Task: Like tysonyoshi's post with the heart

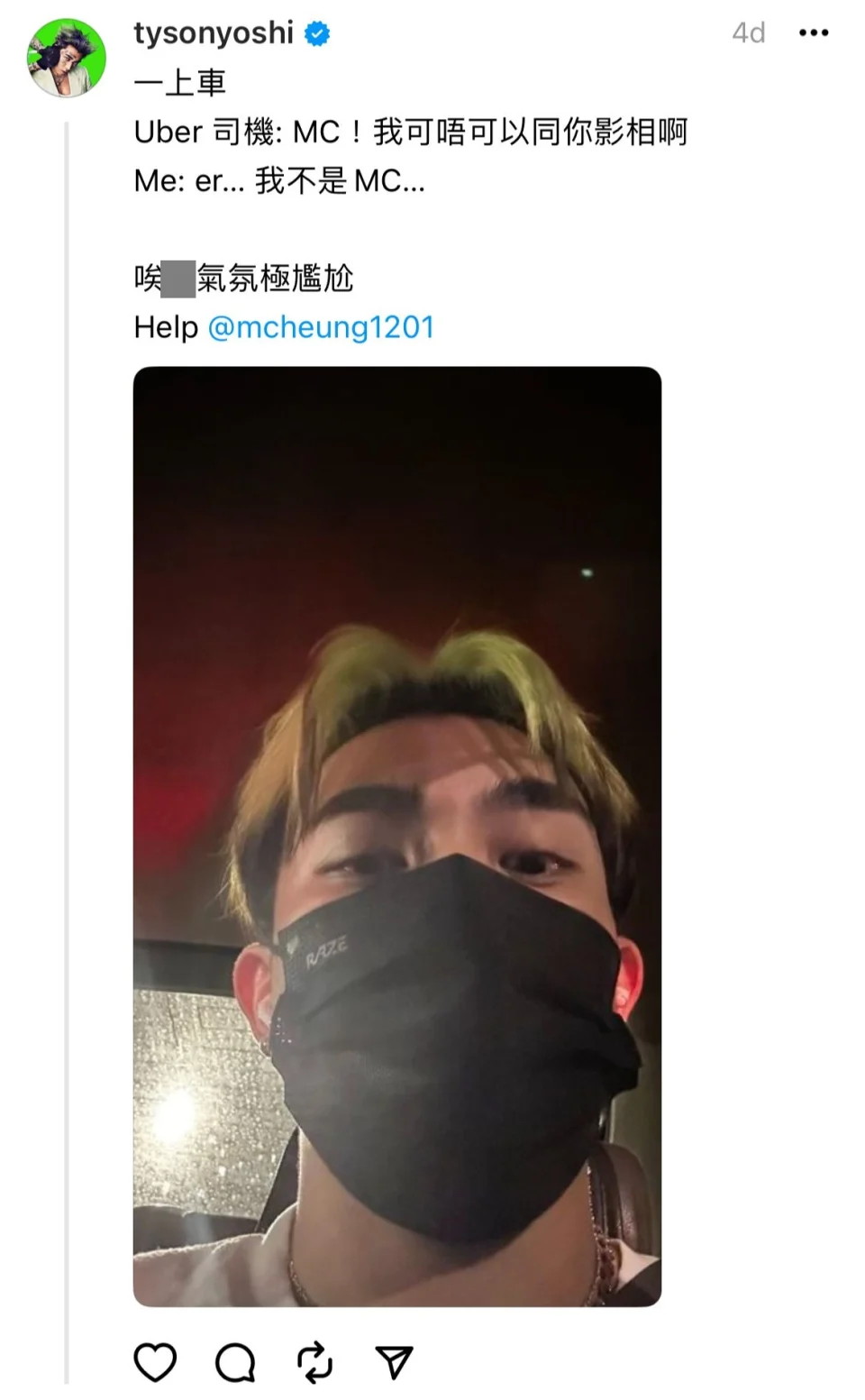Action: point(155,1361)
